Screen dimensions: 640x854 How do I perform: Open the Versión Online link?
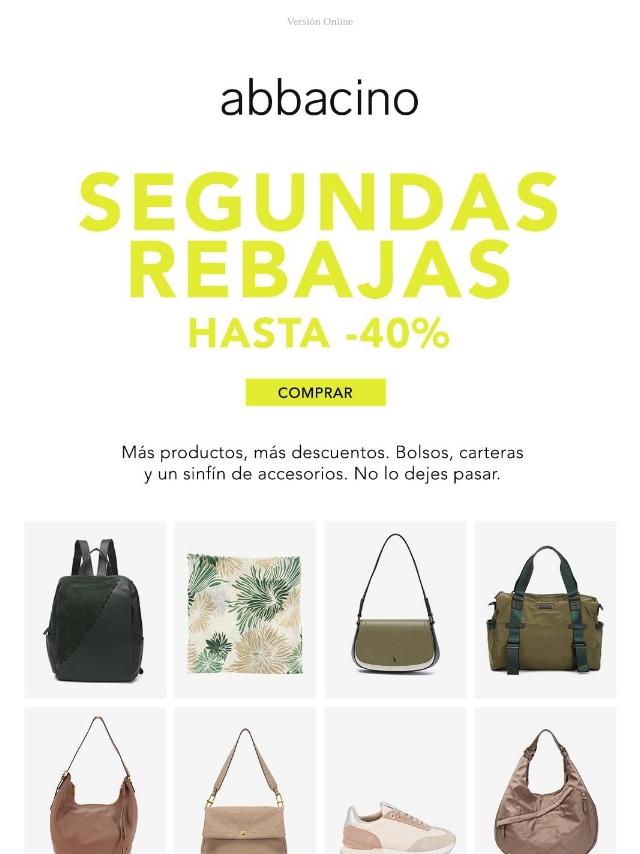click(319, 21)
